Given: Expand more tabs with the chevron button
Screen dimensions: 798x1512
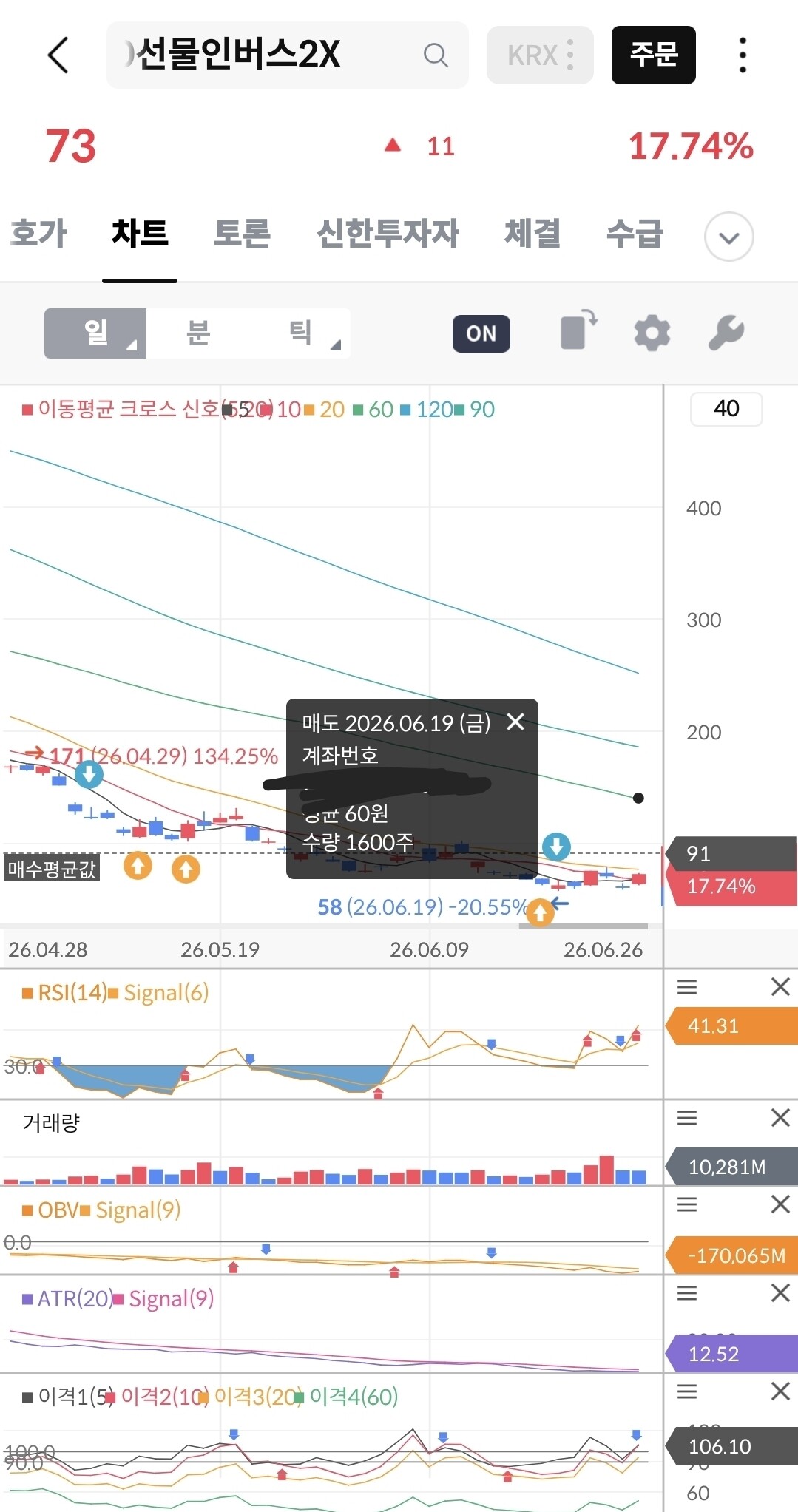Looking at the screenshot, I should (x=729, y=237).
